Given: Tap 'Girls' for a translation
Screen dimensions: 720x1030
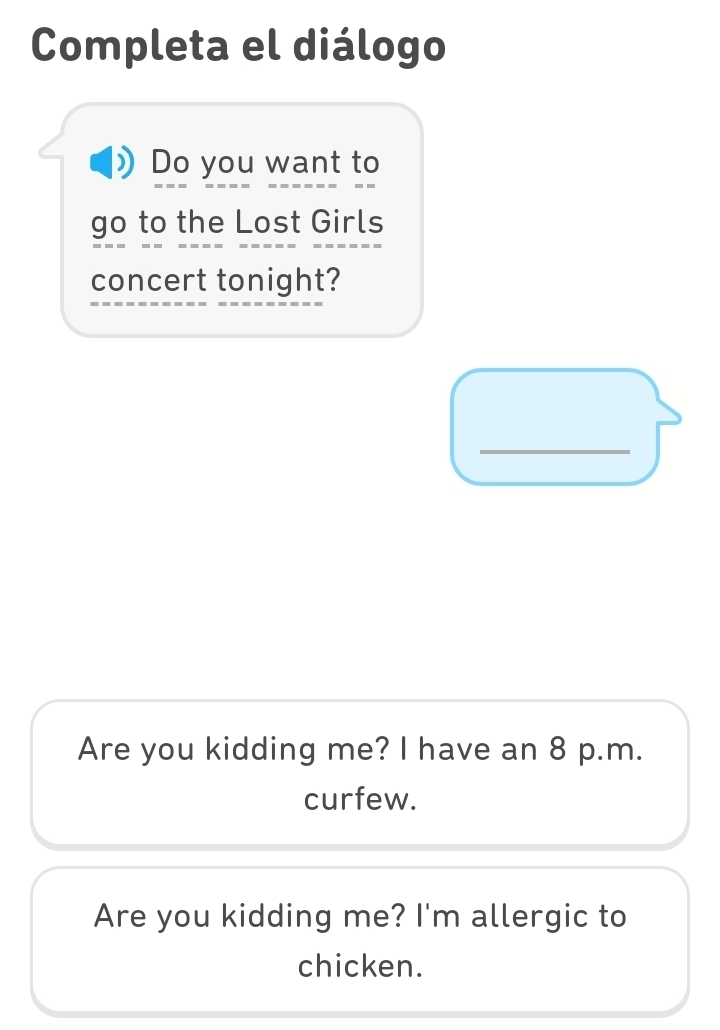Looking at the screenshot, I should pos(346,222).
